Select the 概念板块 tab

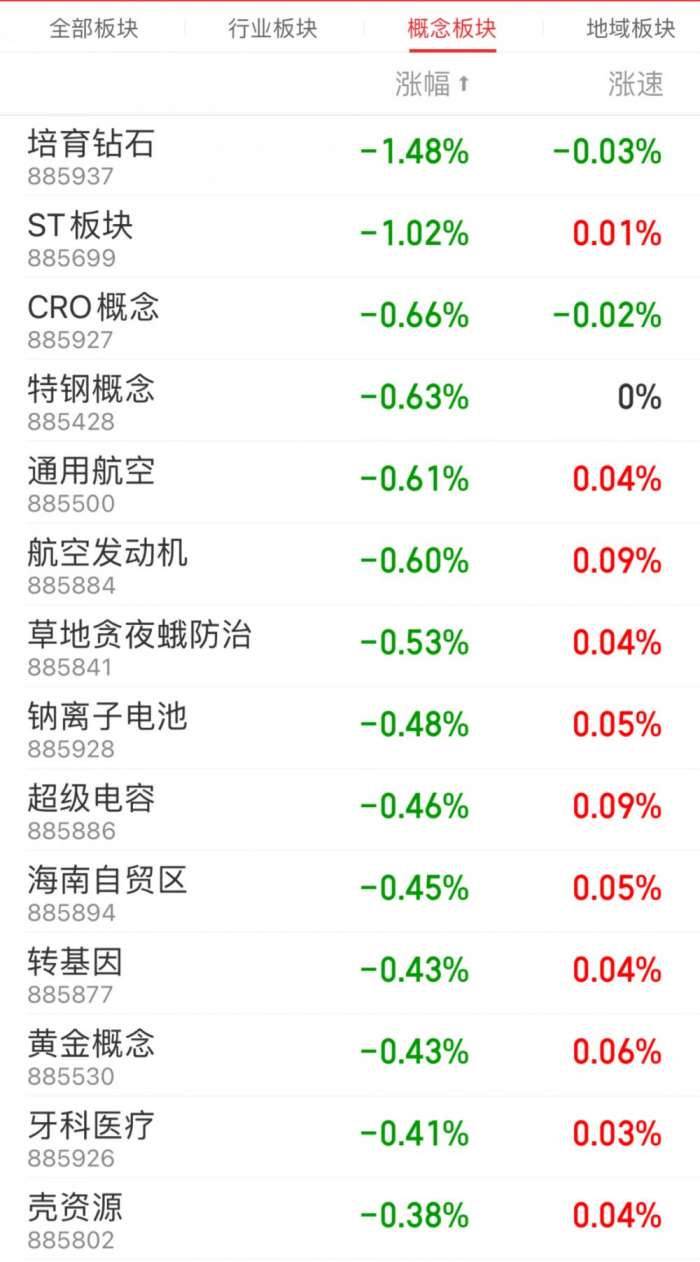point(452,28)
